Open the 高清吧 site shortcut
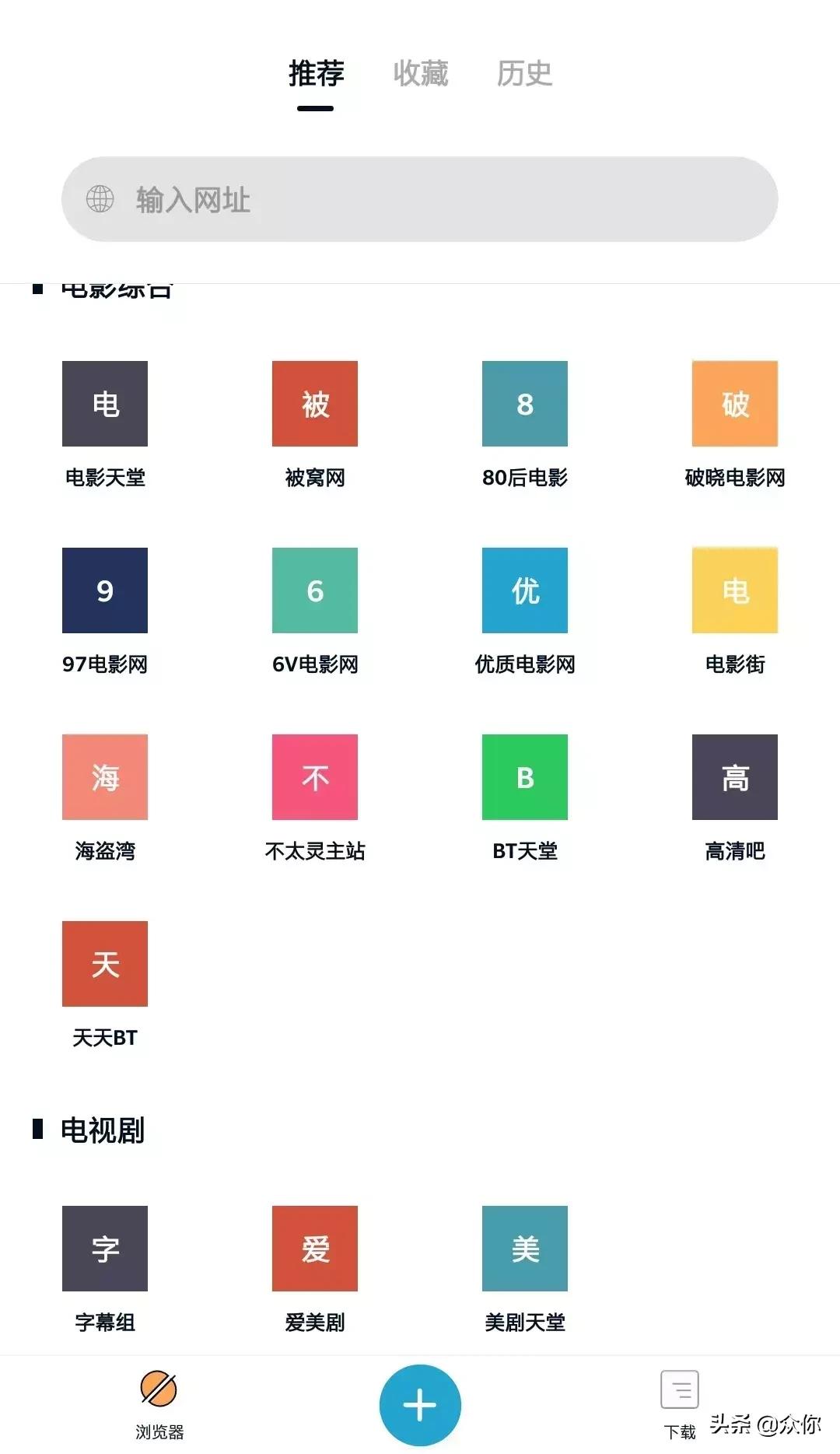 coord(734,776)
